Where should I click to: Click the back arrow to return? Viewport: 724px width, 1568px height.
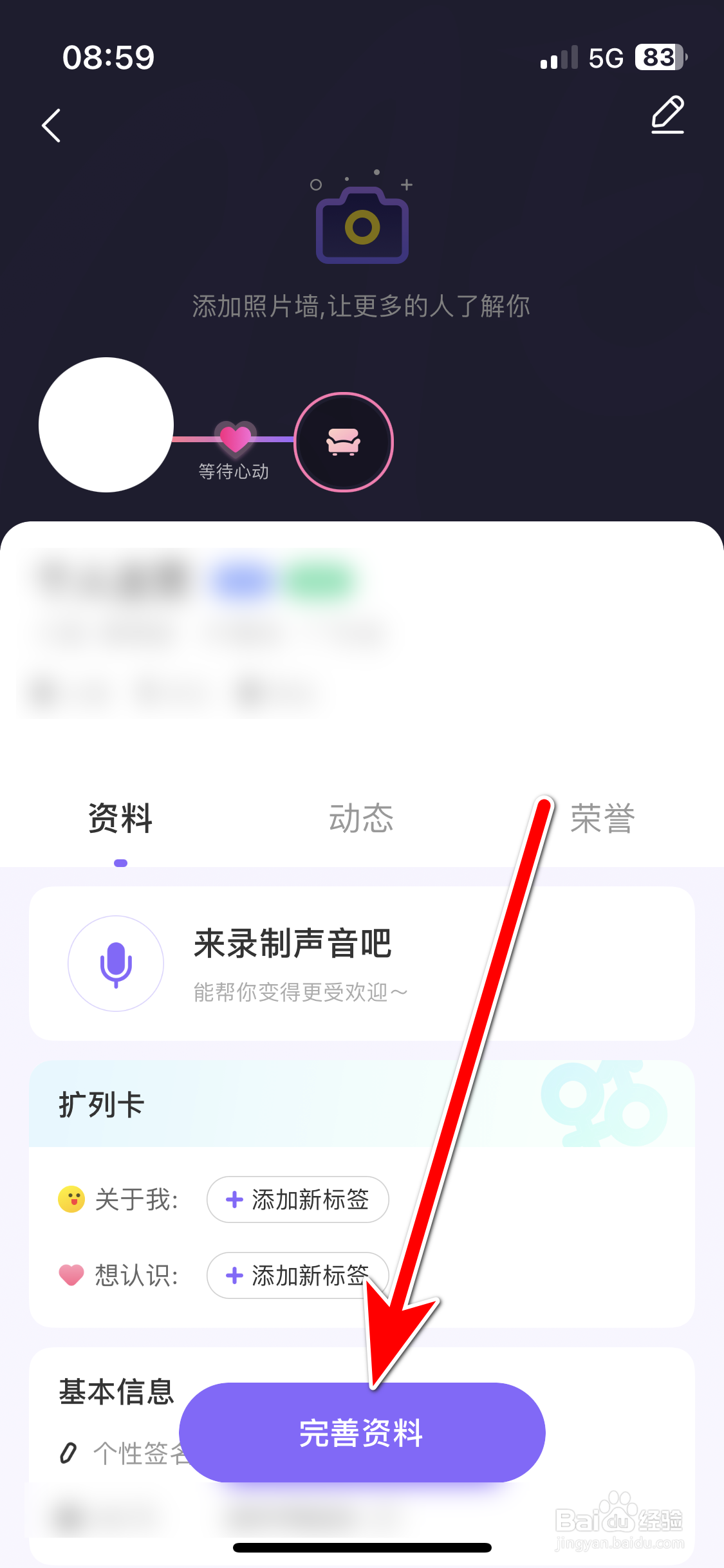pyautogui.click(x=53, y=125)
